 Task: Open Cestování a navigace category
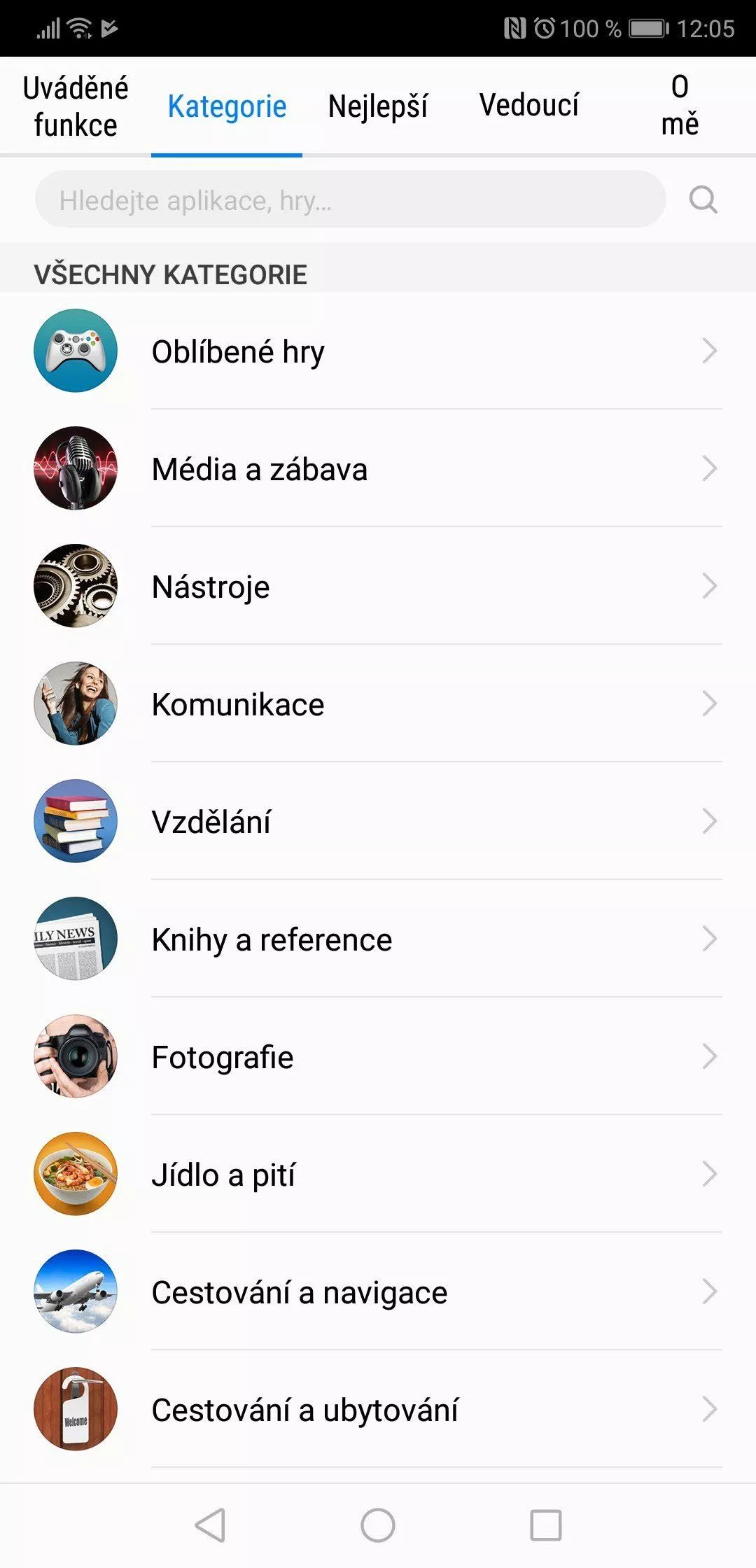coord(378,1291)
